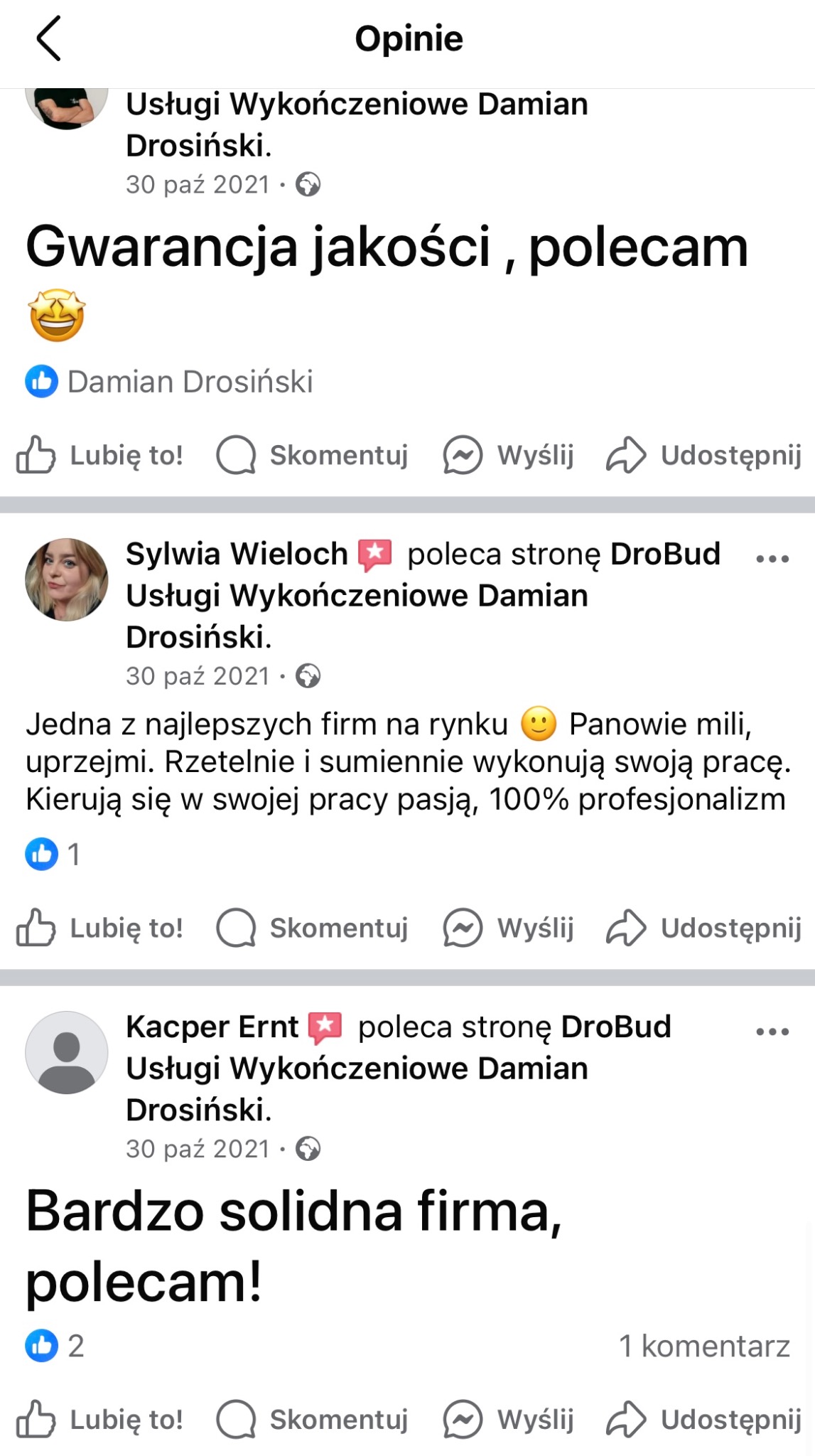Tap the Udostępnij share arrow under the top review
Image resolution: width=815 pixels, height=1456 pixels.
click(627, 454)
